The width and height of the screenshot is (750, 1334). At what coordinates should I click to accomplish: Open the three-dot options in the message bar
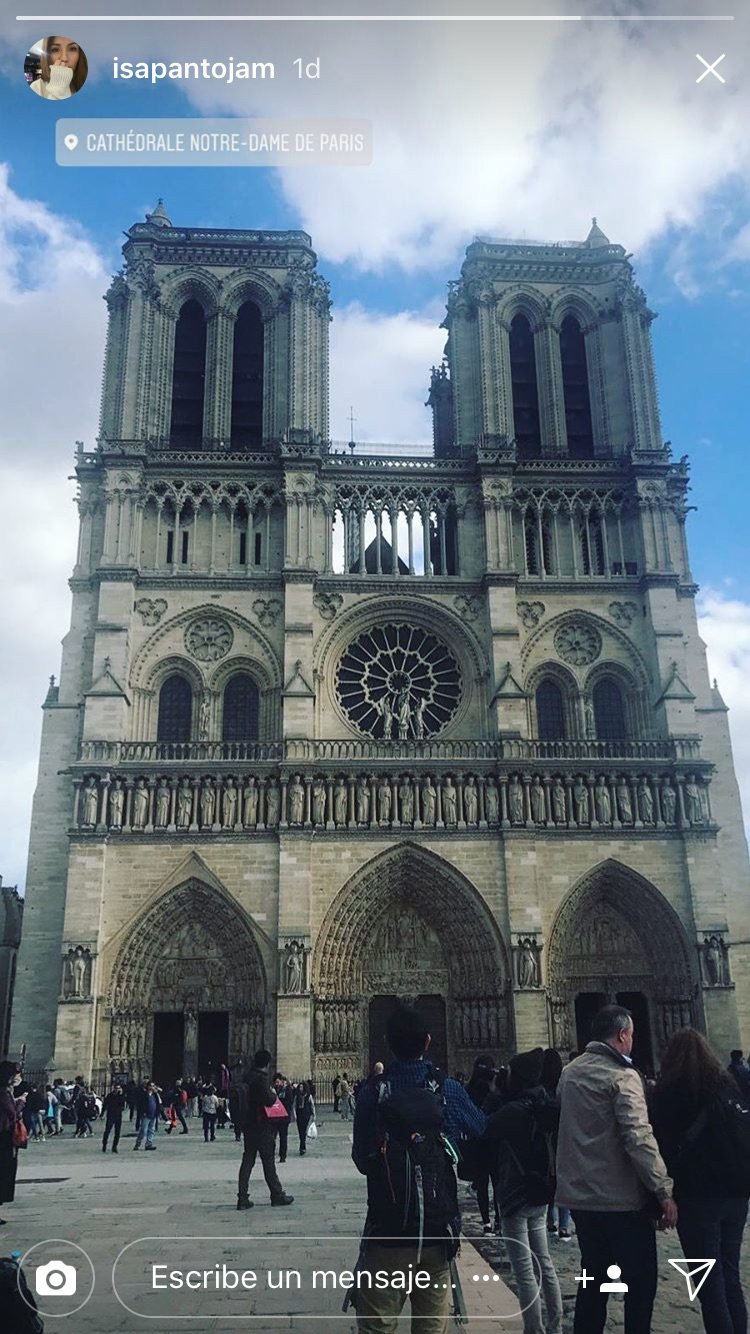(x=486, y=1278)
